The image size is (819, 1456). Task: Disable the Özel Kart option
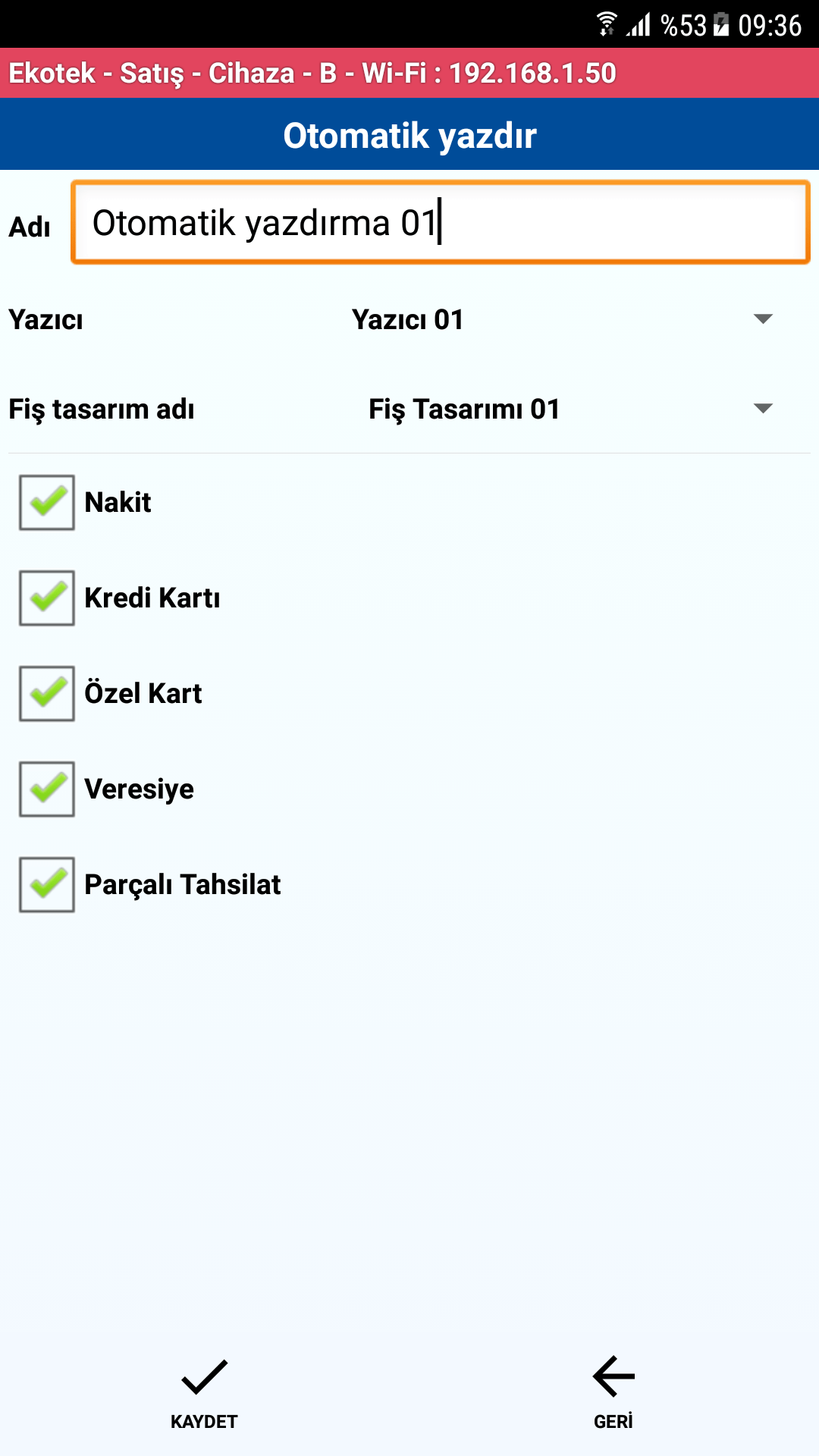pyautogui.click(x=47, y=693)
